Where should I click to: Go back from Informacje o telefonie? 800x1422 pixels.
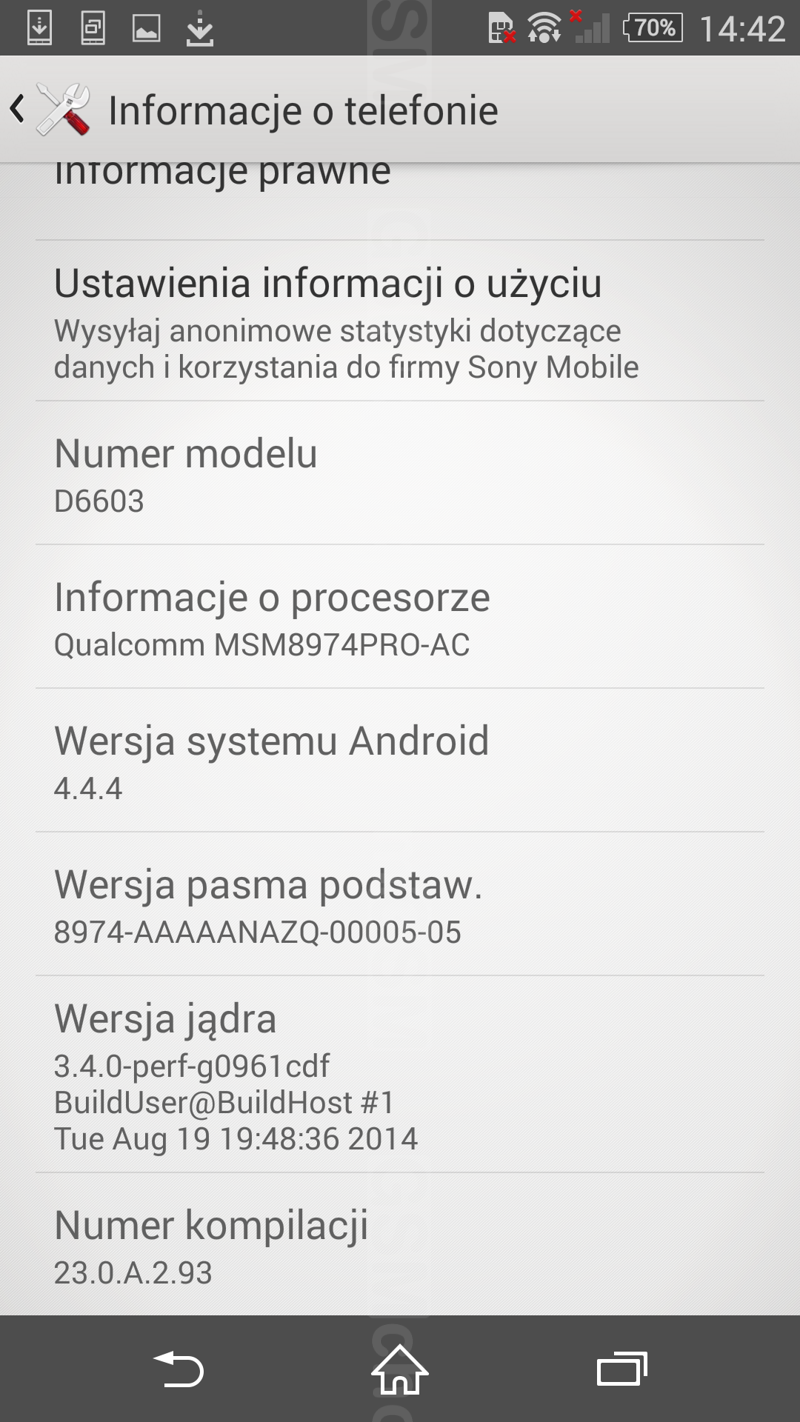click(x=50, y=110)
